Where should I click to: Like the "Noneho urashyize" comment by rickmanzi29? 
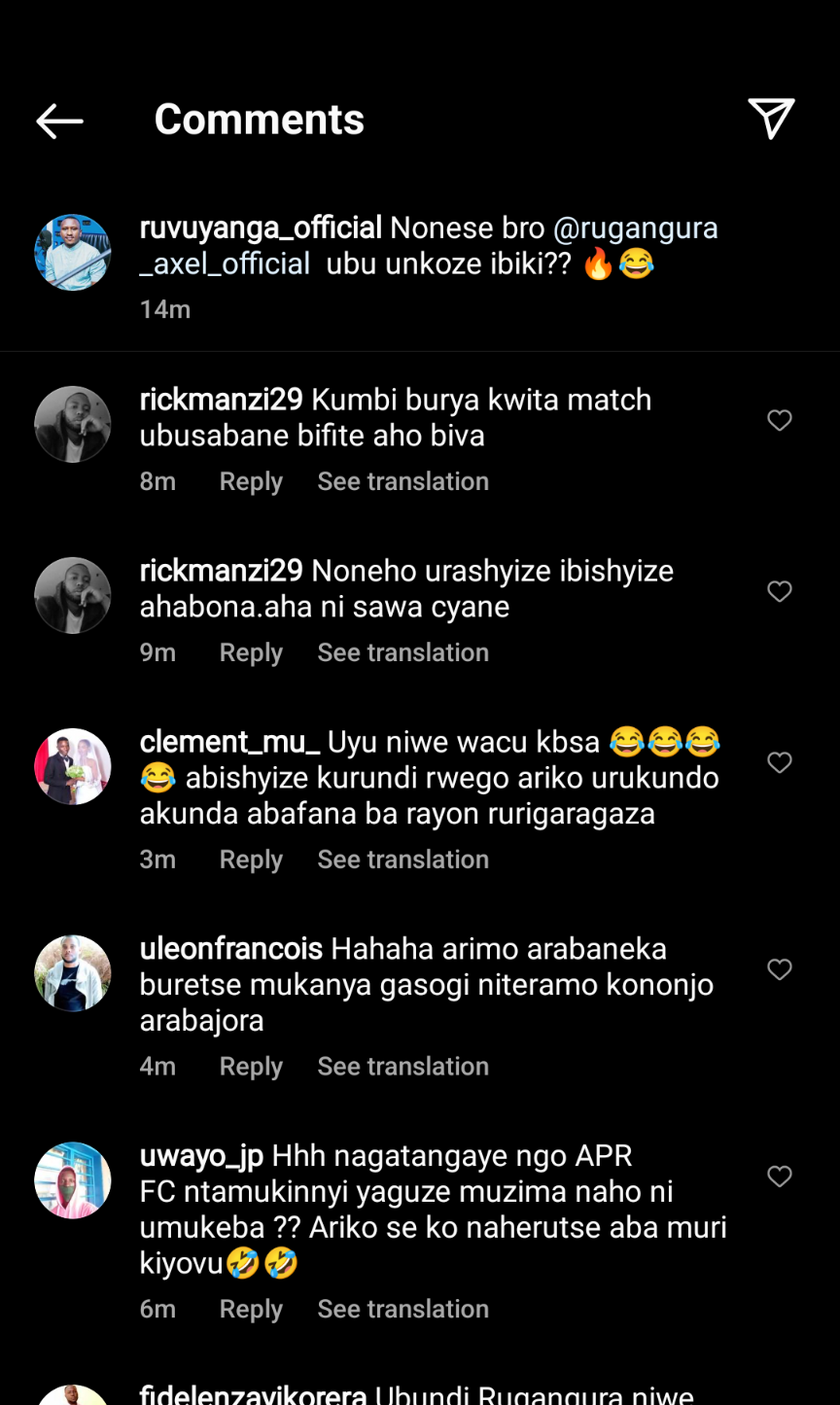coord(779,591)
